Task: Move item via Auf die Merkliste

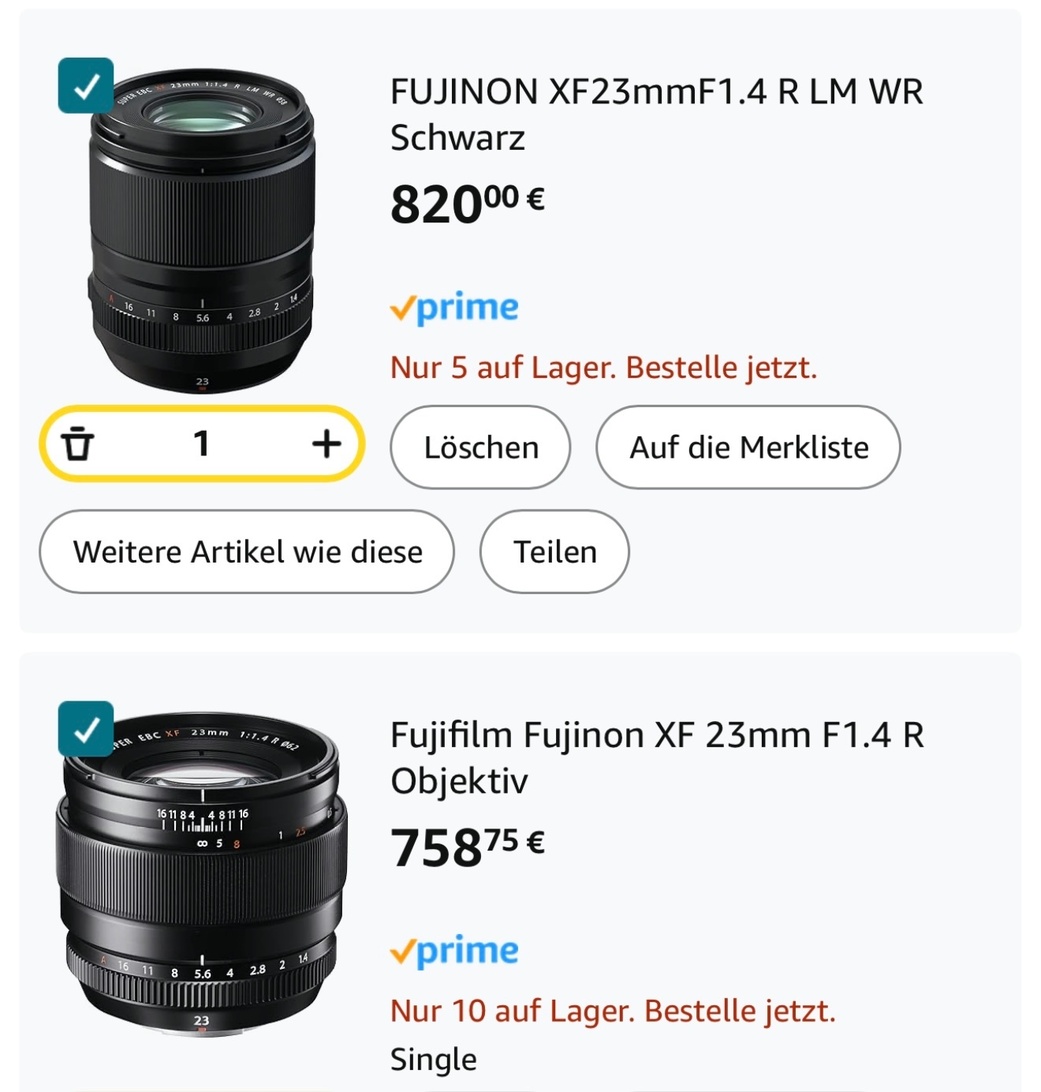Action: coord(748,447)
